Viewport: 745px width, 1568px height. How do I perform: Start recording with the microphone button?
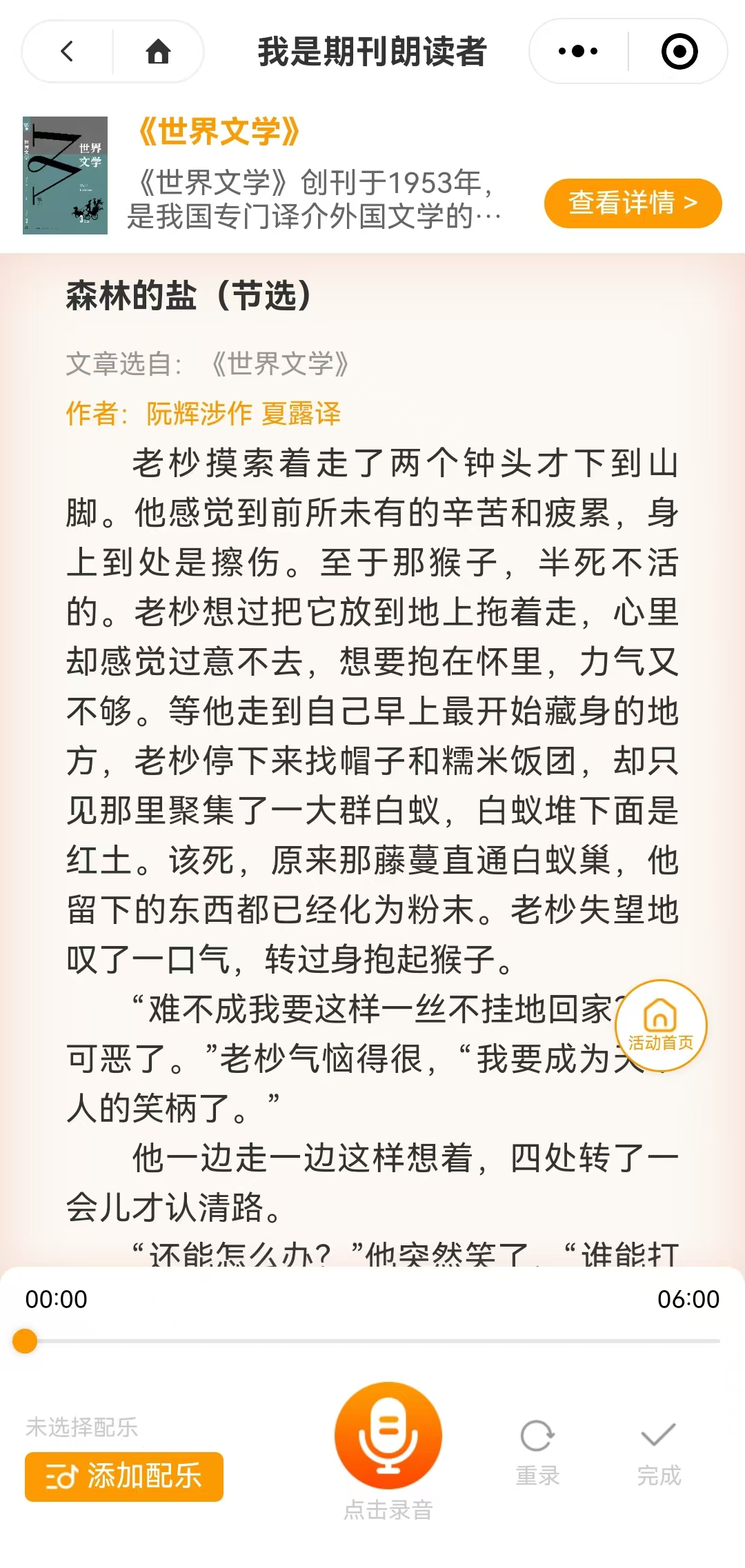coord(388,1435)
